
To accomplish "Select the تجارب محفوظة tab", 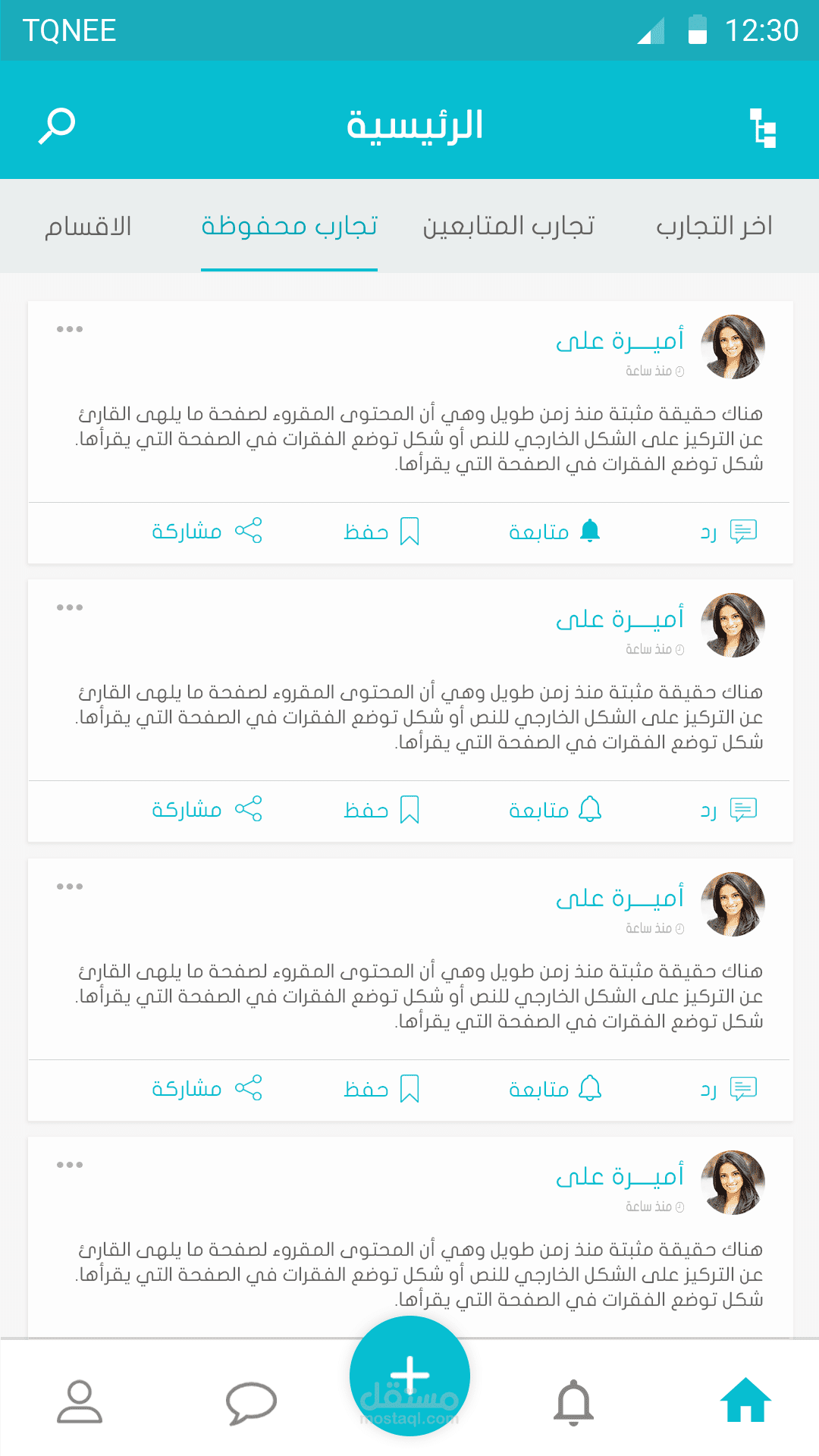I will (289, 226).
